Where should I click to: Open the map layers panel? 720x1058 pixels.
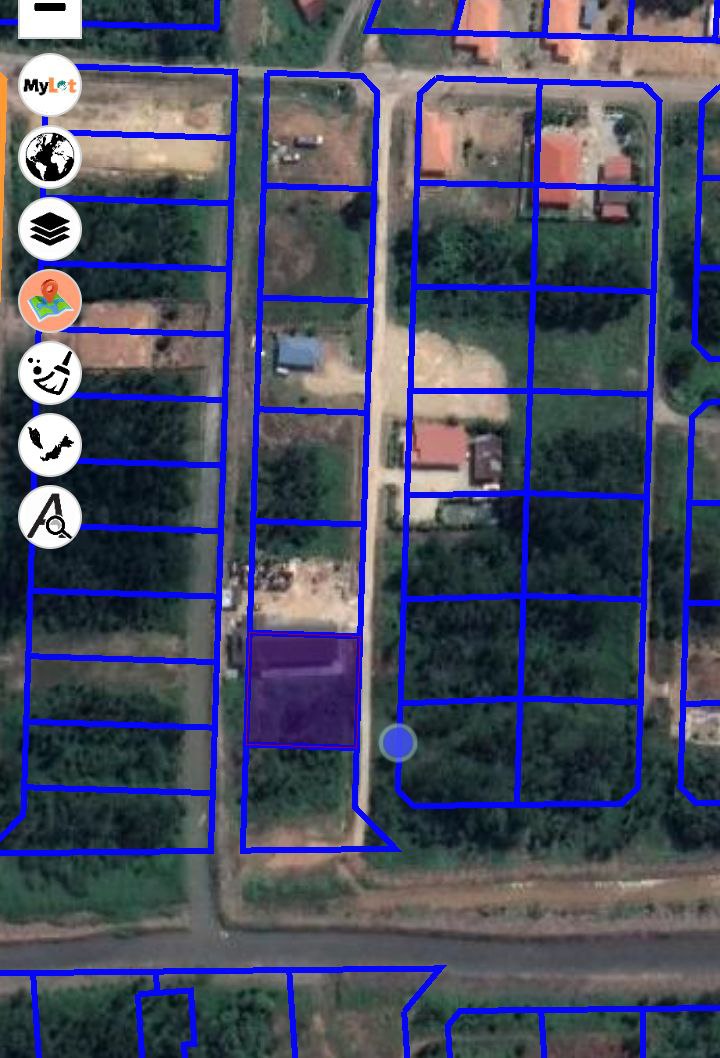tap(50, 230)
